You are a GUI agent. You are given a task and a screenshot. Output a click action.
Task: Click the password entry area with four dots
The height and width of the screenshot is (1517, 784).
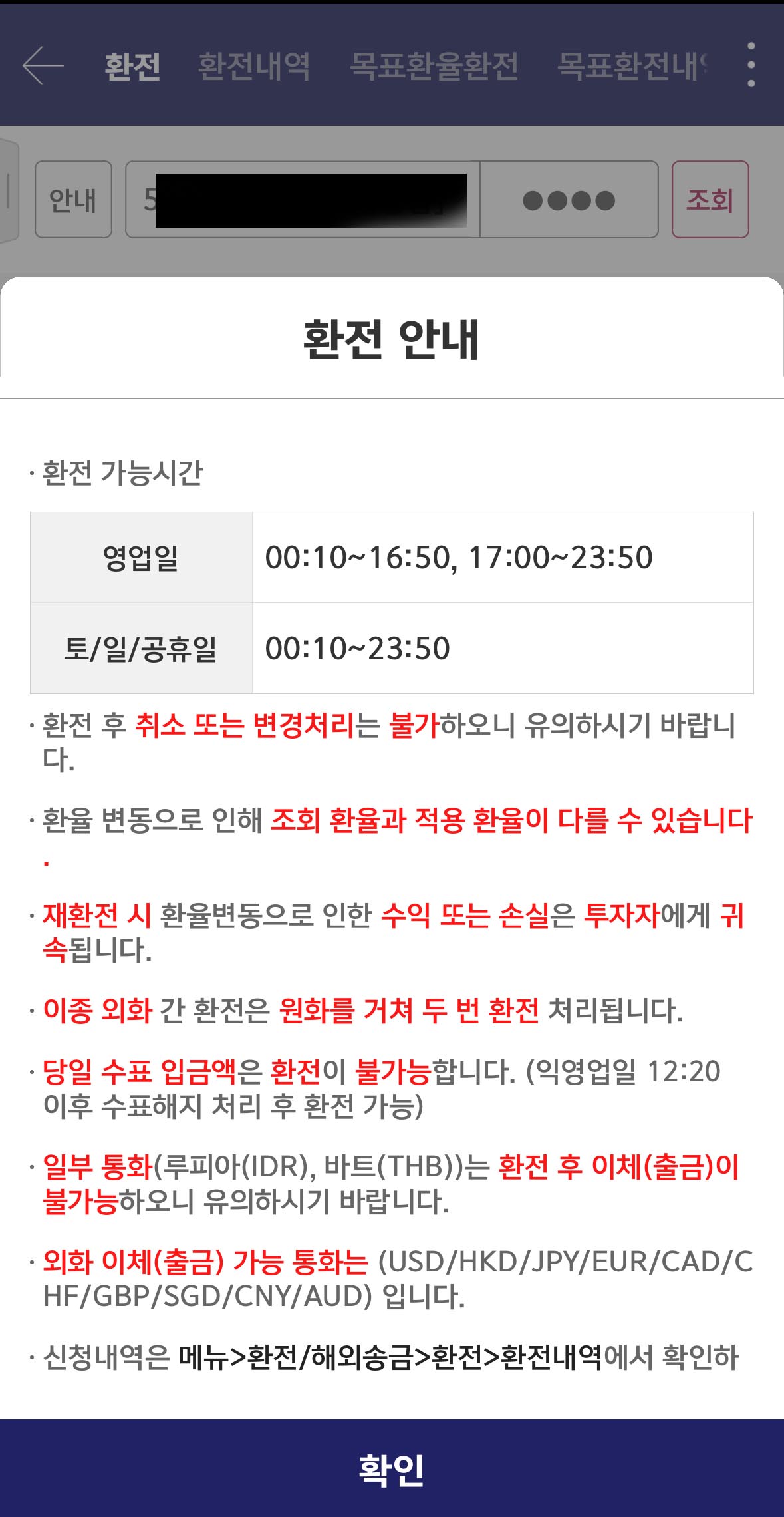(x=569, y=198)
